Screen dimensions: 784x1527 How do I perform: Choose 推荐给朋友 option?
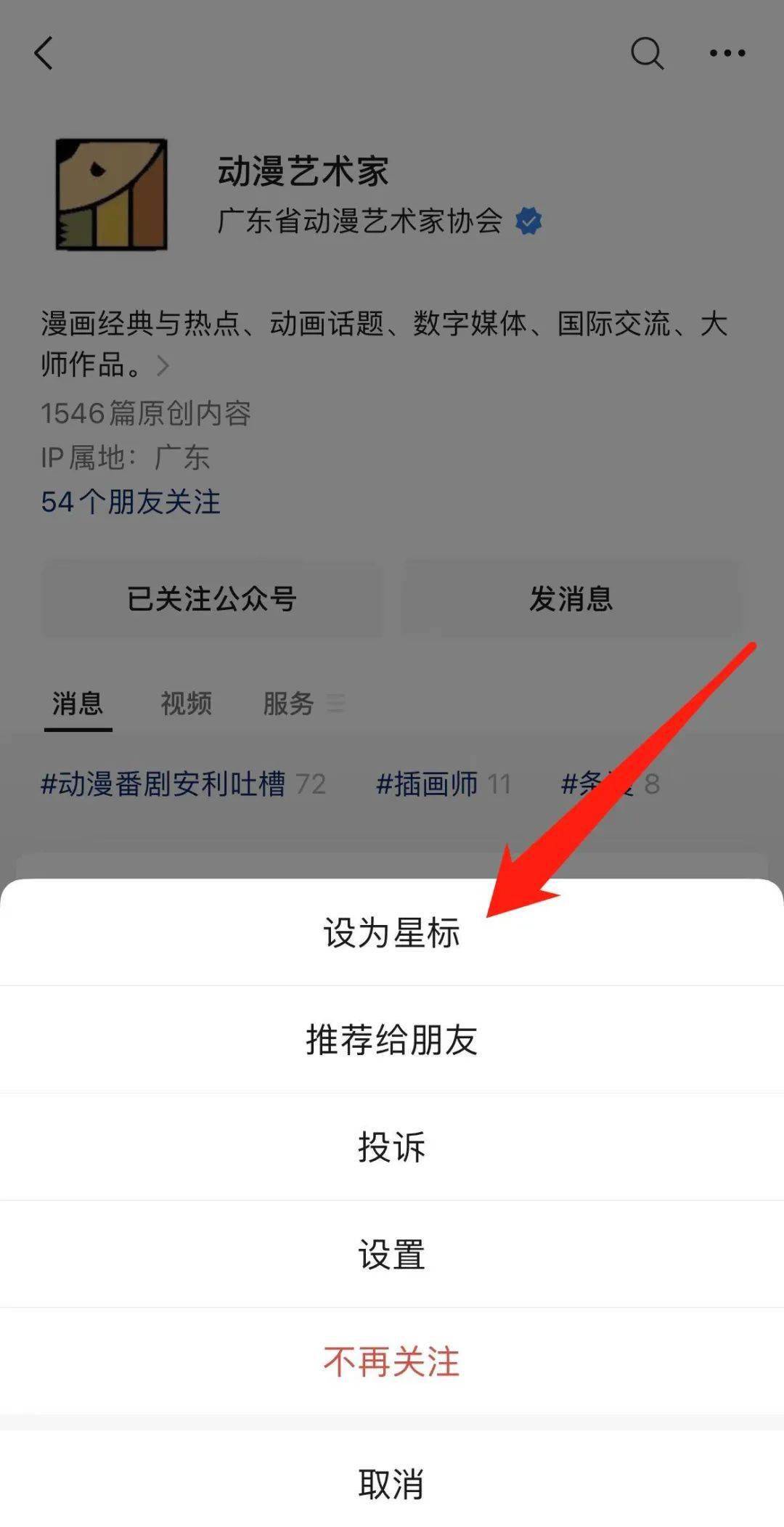pos(391,1040)
